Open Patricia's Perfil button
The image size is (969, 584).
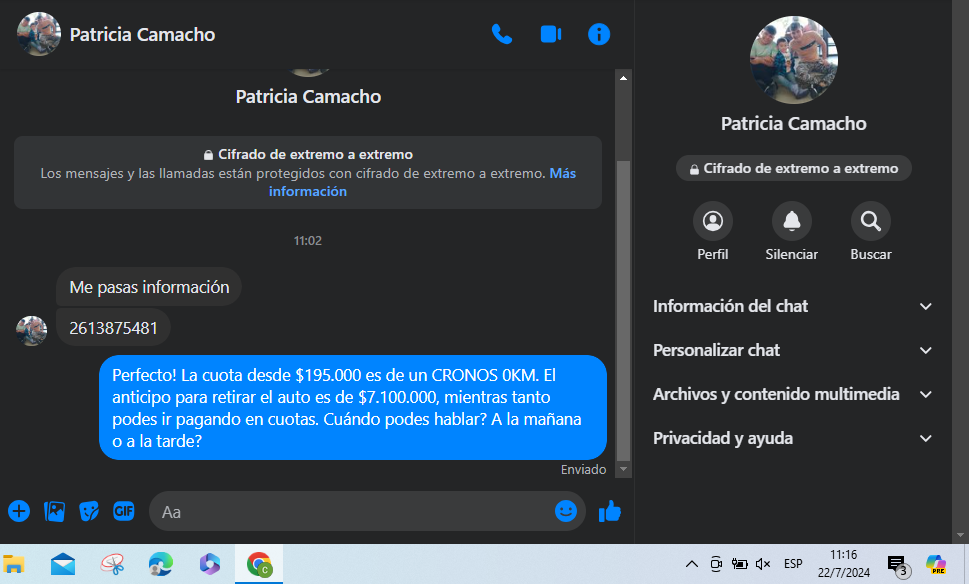713,221
